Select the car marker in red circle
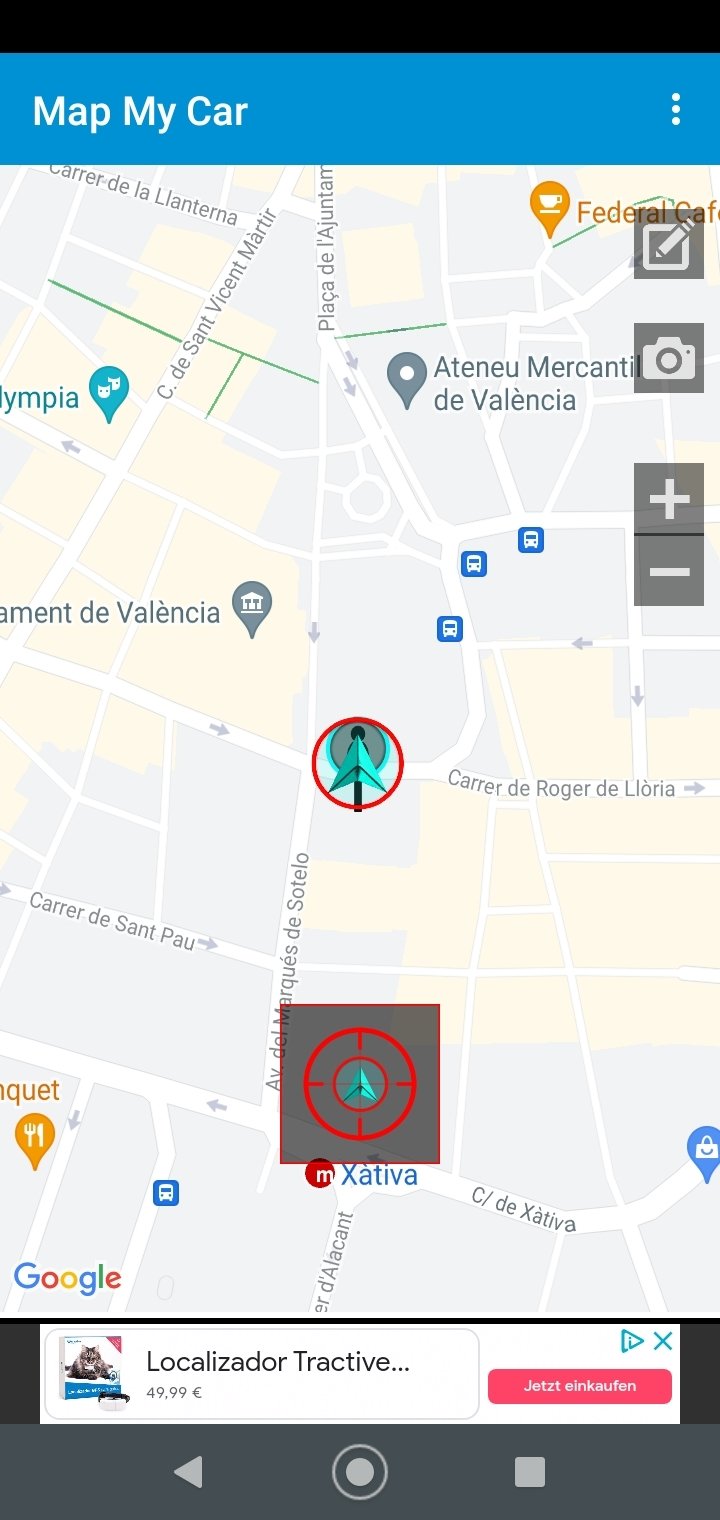 click(x=357, y=763)
